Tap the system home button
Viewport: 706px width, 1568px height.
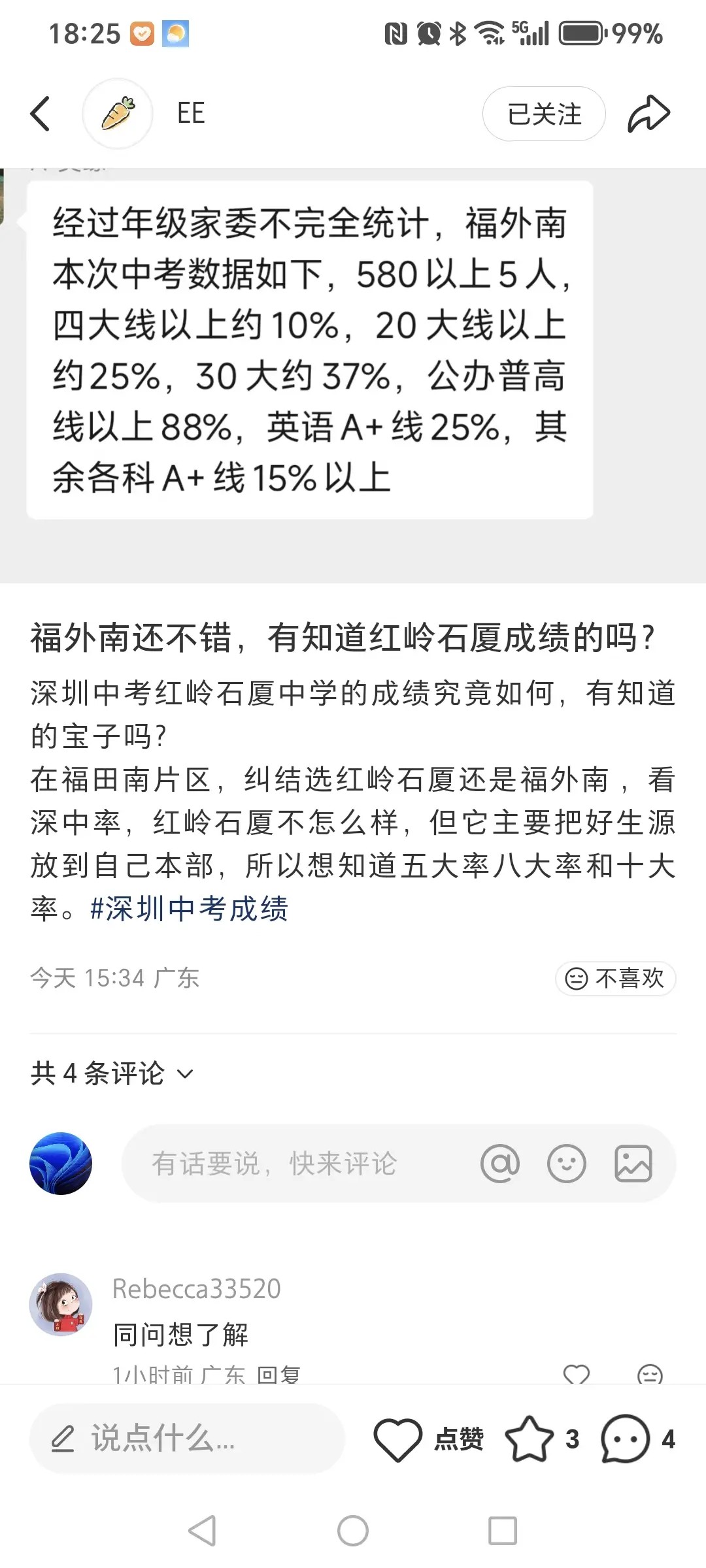pyautogui.click(x=353, y=1531)
